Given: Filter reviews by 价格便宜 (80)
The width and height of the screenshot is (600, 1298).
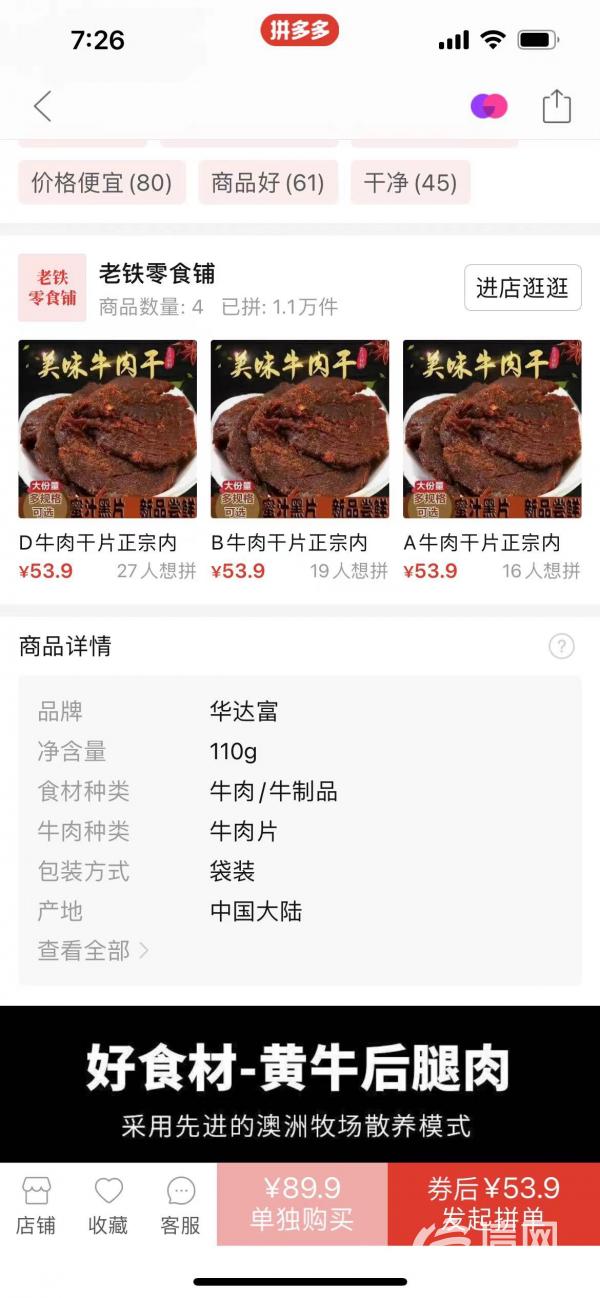Looking at the screenshot, I should [101, 183].
